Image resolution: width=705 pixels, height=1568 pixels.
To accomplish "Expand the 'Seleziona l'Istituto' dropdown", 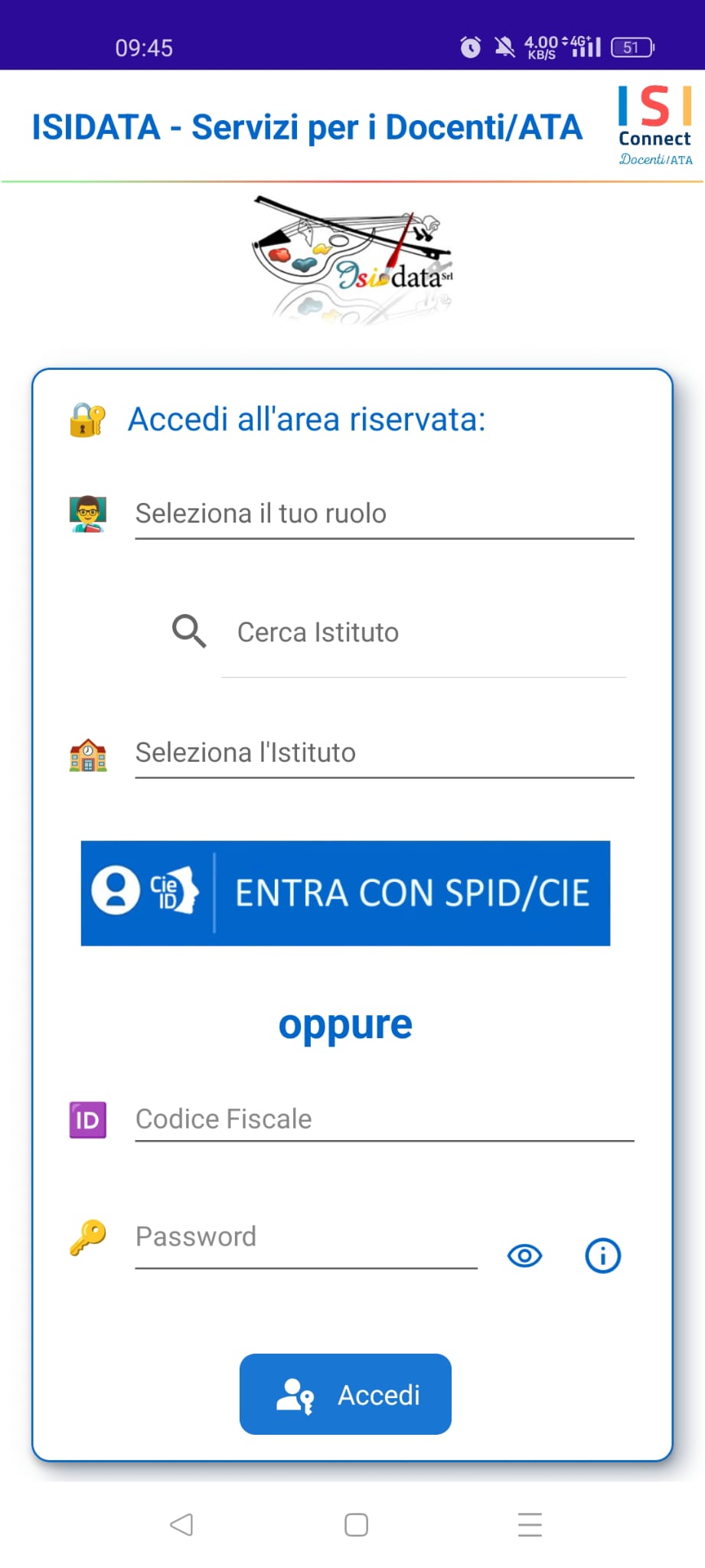I will click(x=384, y=753).
